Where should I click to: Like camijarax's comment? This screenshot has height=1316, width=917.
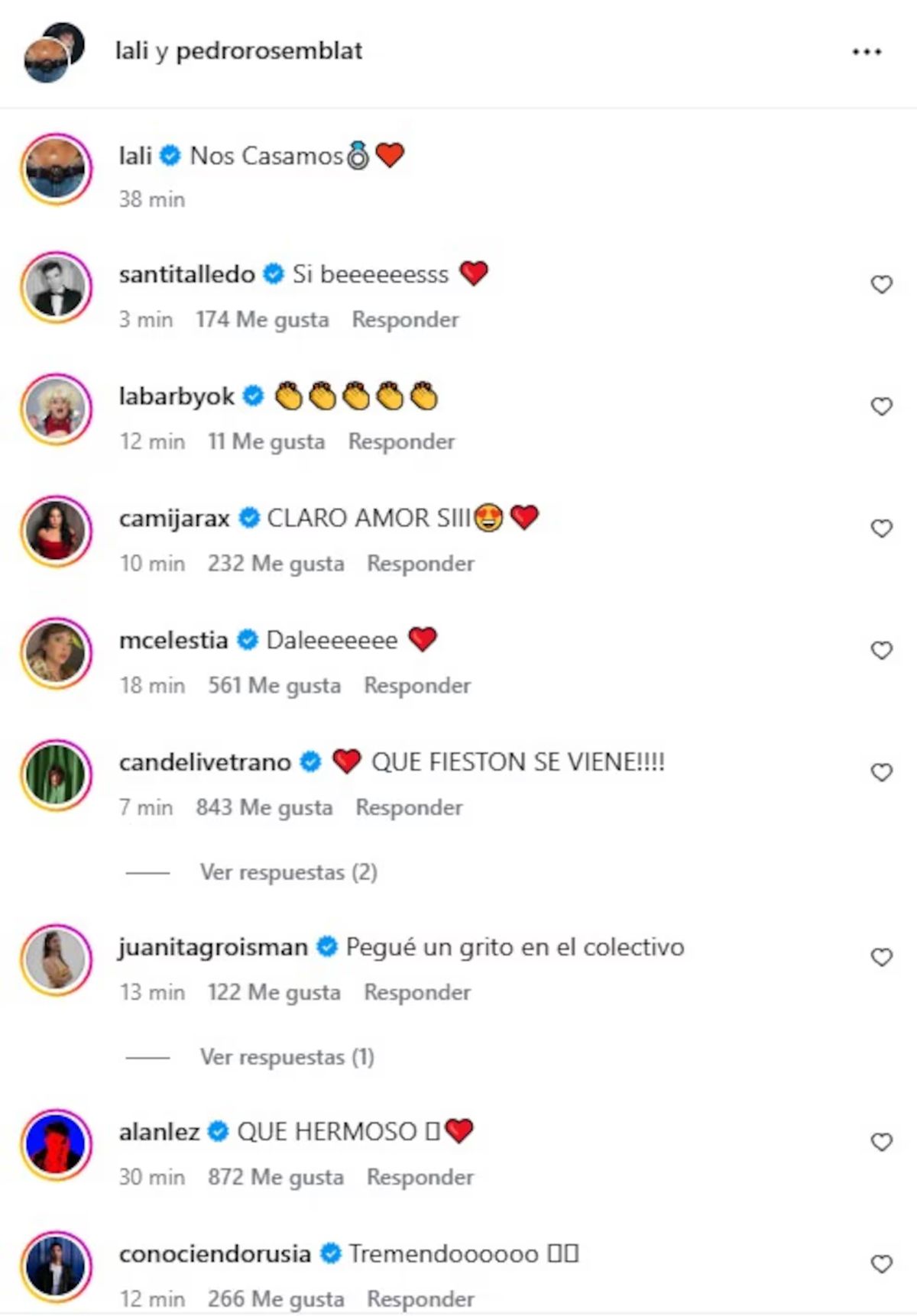click(881, 529)
